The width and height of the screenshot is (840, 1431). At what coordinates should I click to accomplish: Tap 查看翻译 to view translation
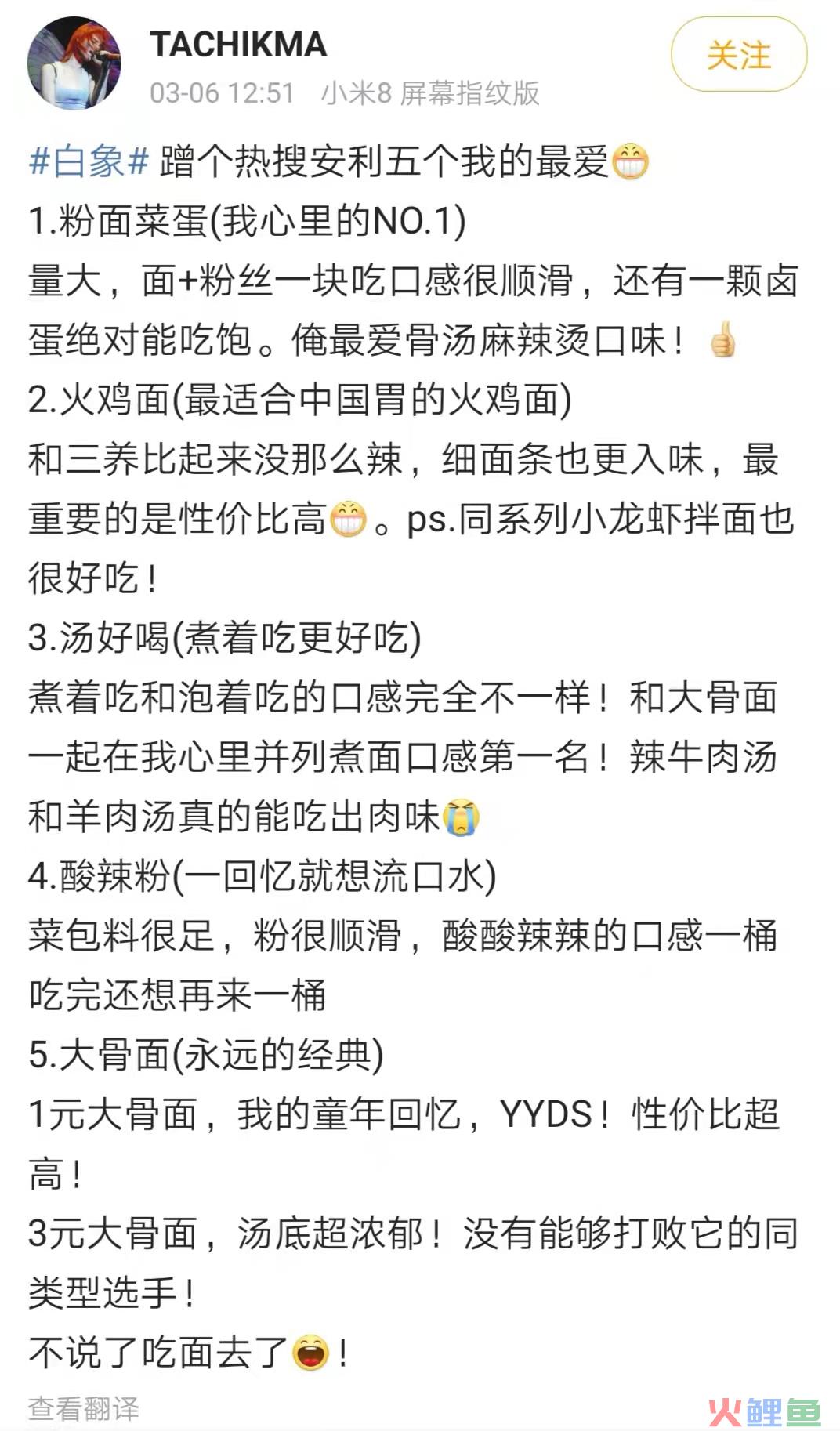coord(84,1408)
